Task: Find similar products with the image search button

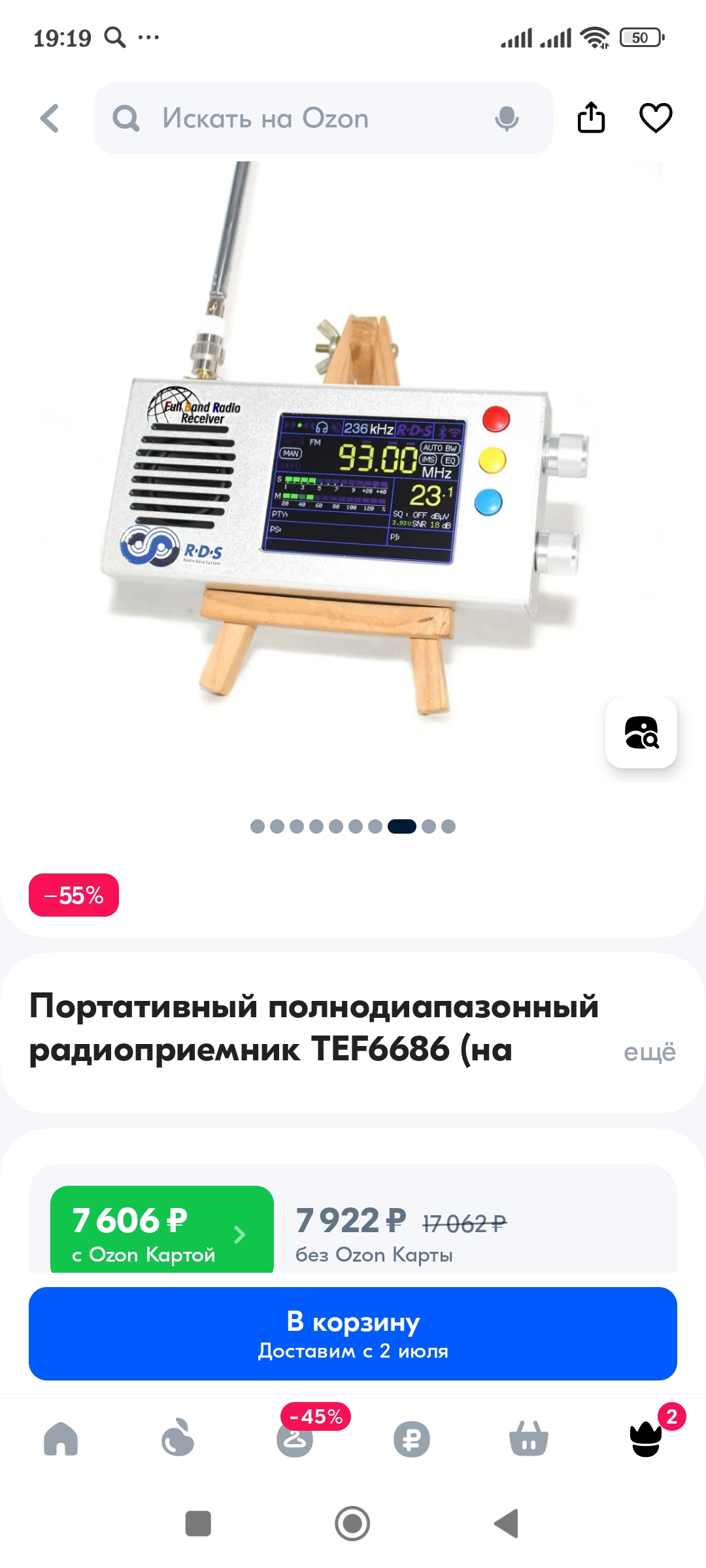Action: tap(641, 732)
